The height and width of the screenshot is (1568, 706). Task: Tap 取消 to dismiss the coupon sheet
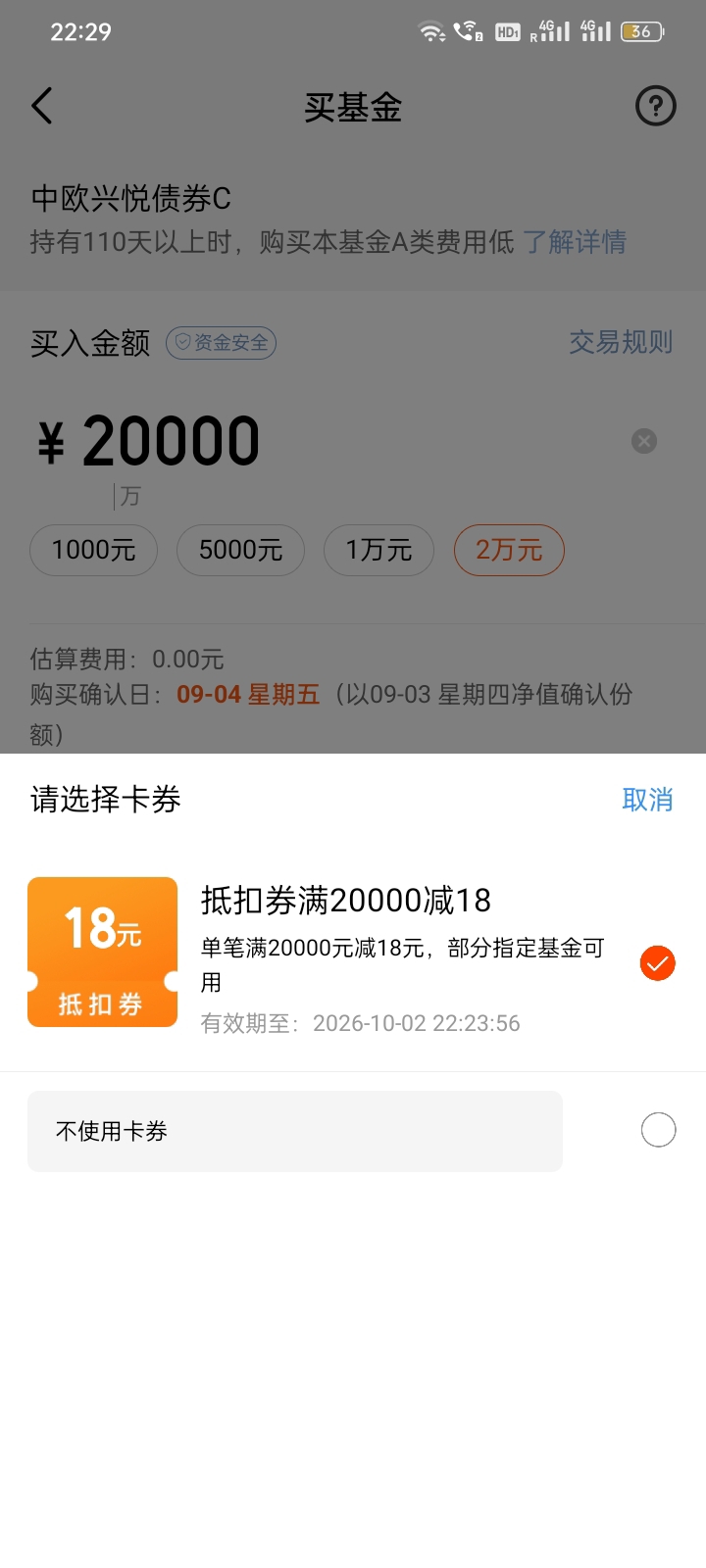pos(647,800)
